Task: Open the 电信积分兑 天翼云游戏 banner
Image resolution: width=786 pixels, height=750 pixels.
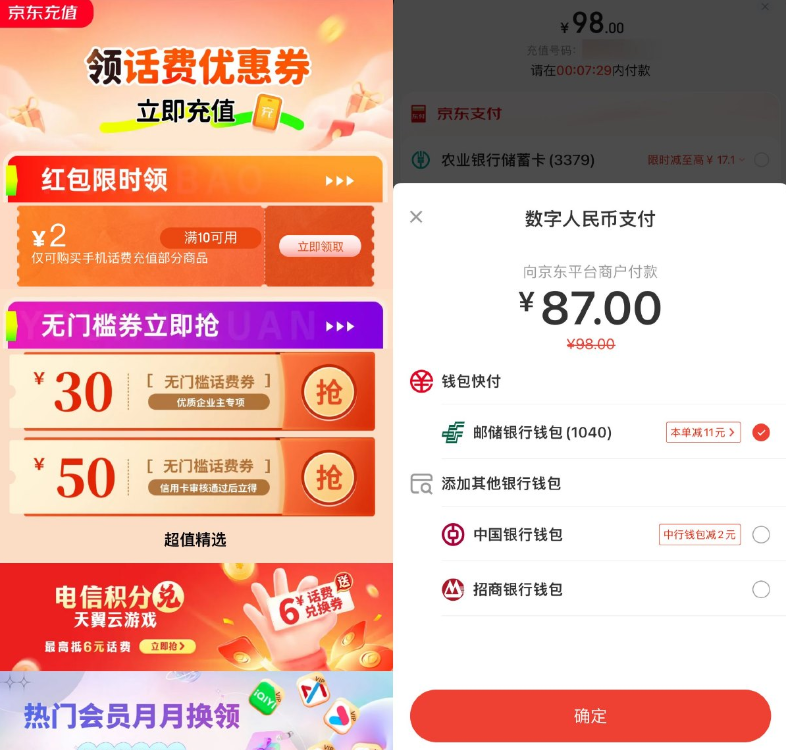Action: pyautogui.click(x=196, y=616)
